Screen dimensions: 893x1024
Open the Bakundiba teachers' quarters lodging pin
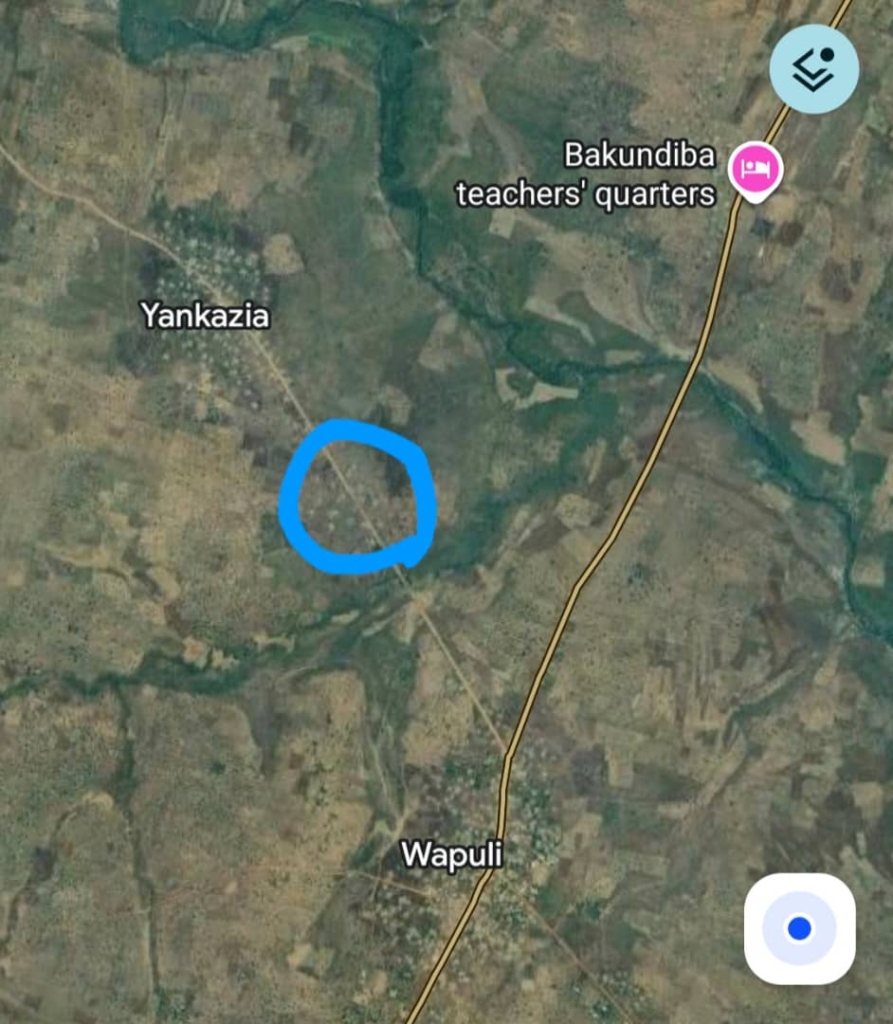coord(755,168)
